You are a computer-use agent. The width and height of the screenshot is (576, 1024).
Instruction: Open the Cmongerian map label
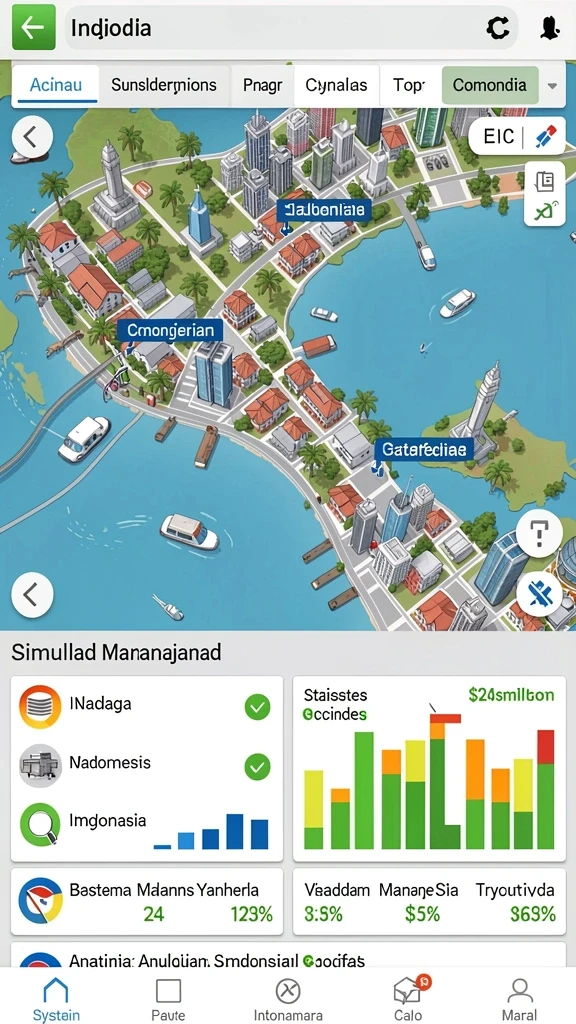(x=170, y=330)
